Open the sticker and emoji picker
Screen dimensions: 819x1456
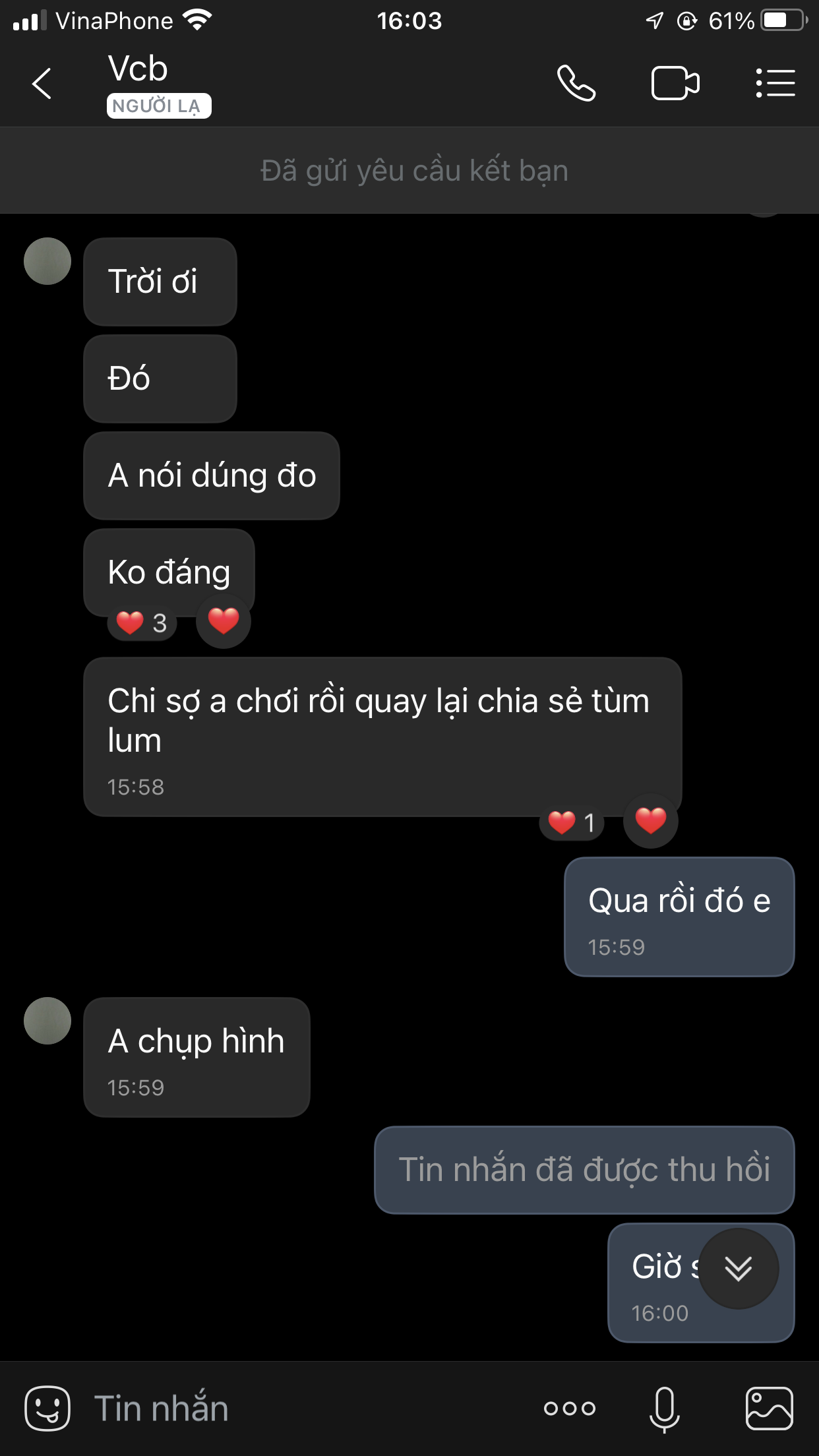tap(47, 1408)
